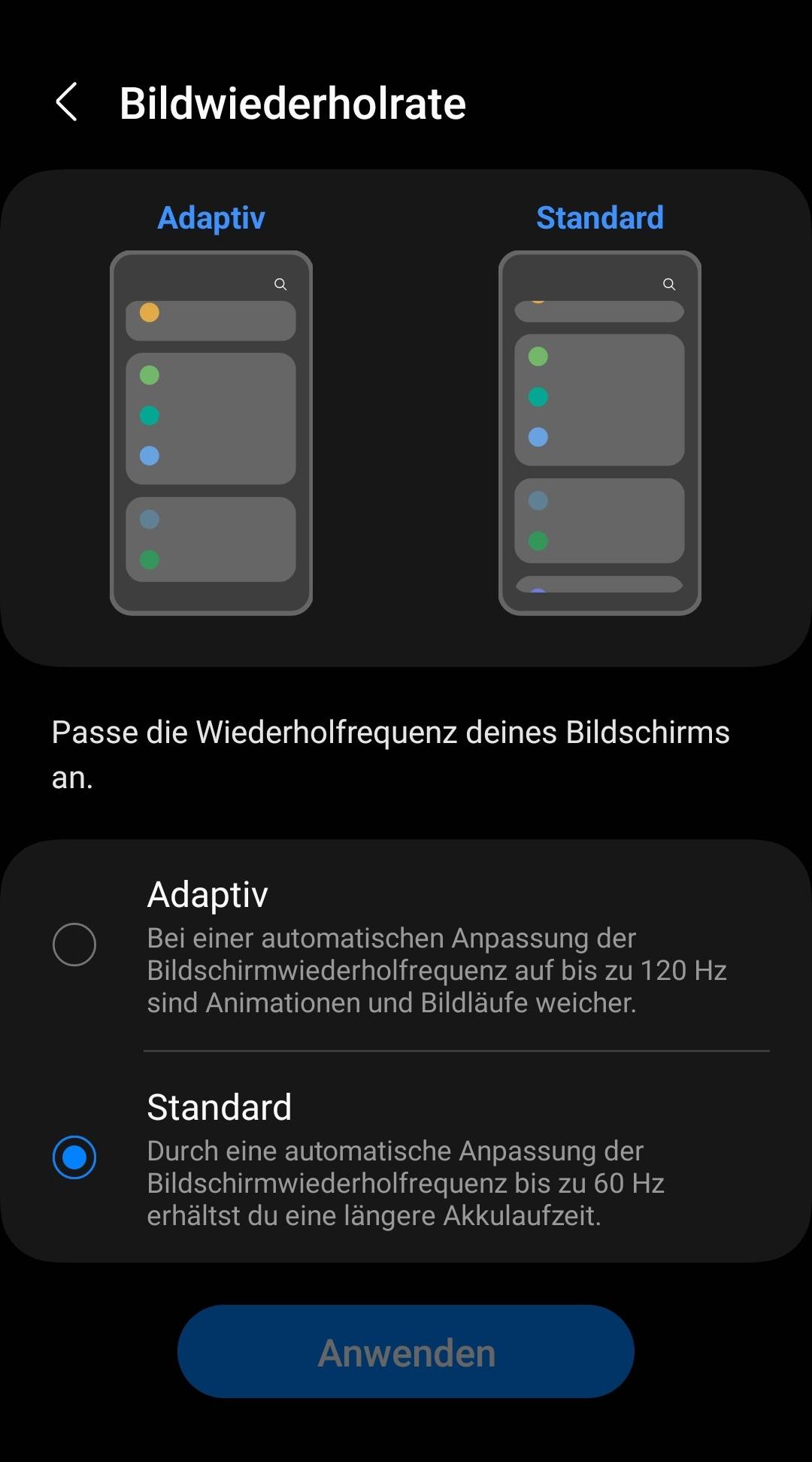Viewport: 812px width, 1462px height.
Task: Choose the Standard 60 Hz option
Action: coord(74,1157)
